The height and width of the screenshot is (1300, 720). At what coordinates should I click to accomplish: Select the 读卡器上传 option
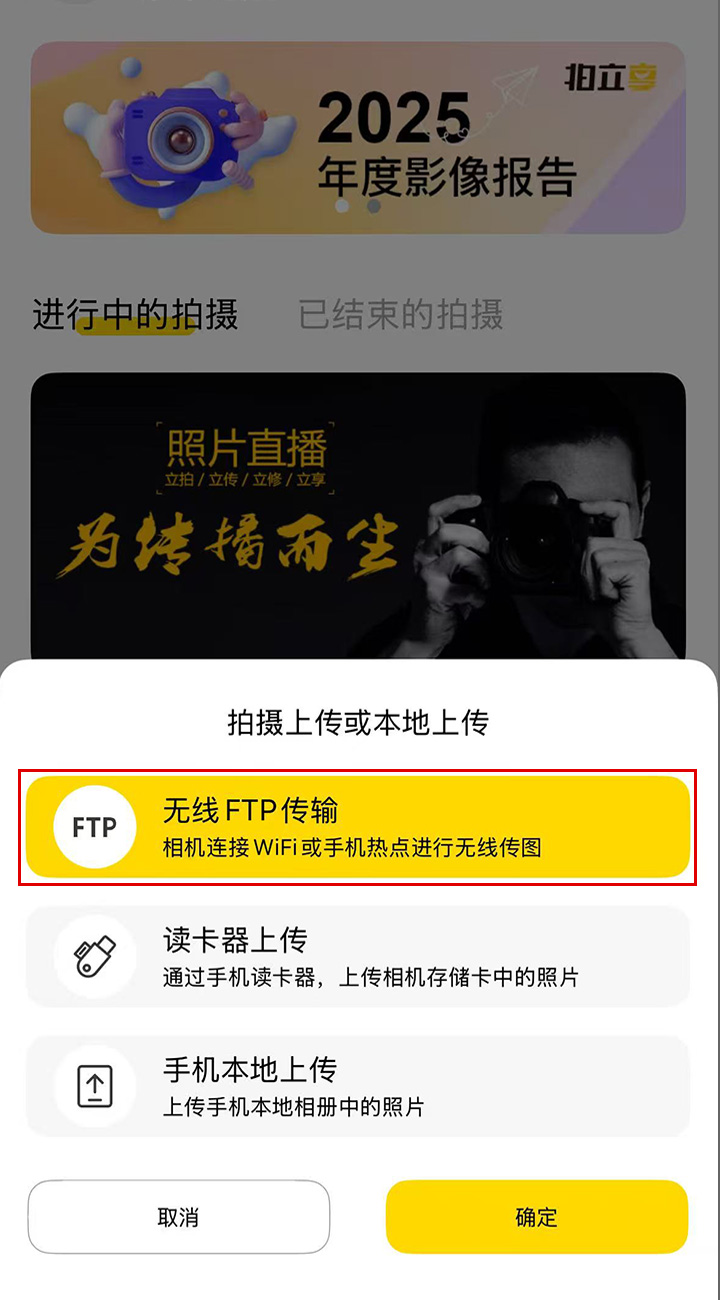click(x=360, y=957)
